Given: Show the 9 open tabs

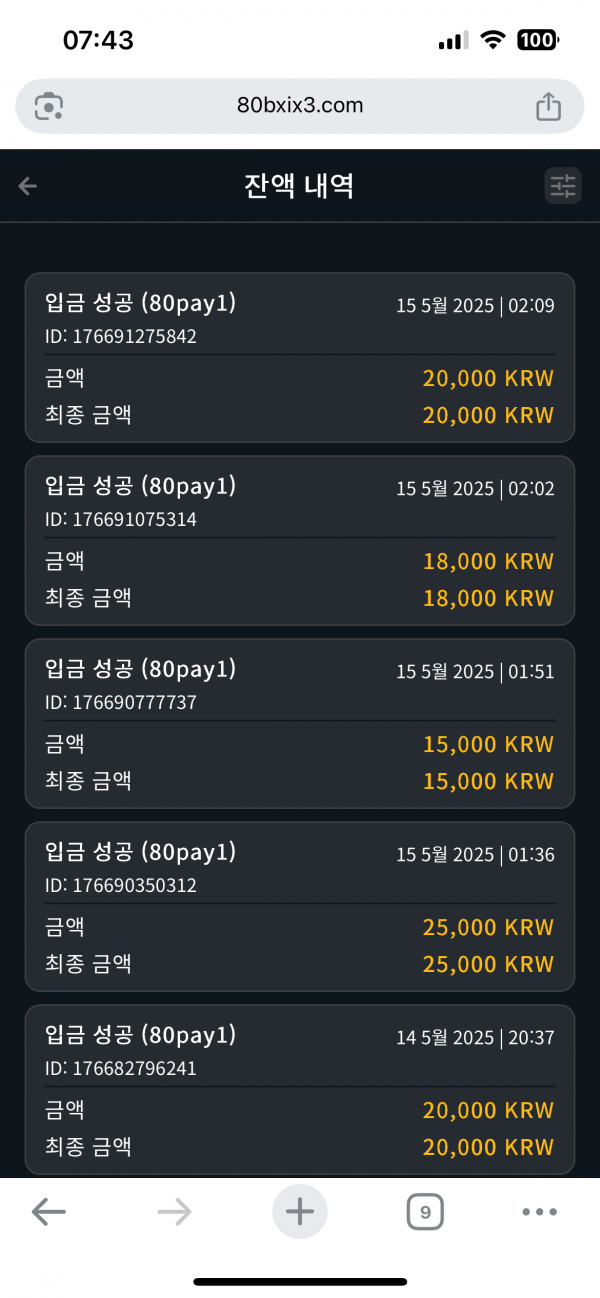Looking at the screenshot, I should (x=425, y=1213).
